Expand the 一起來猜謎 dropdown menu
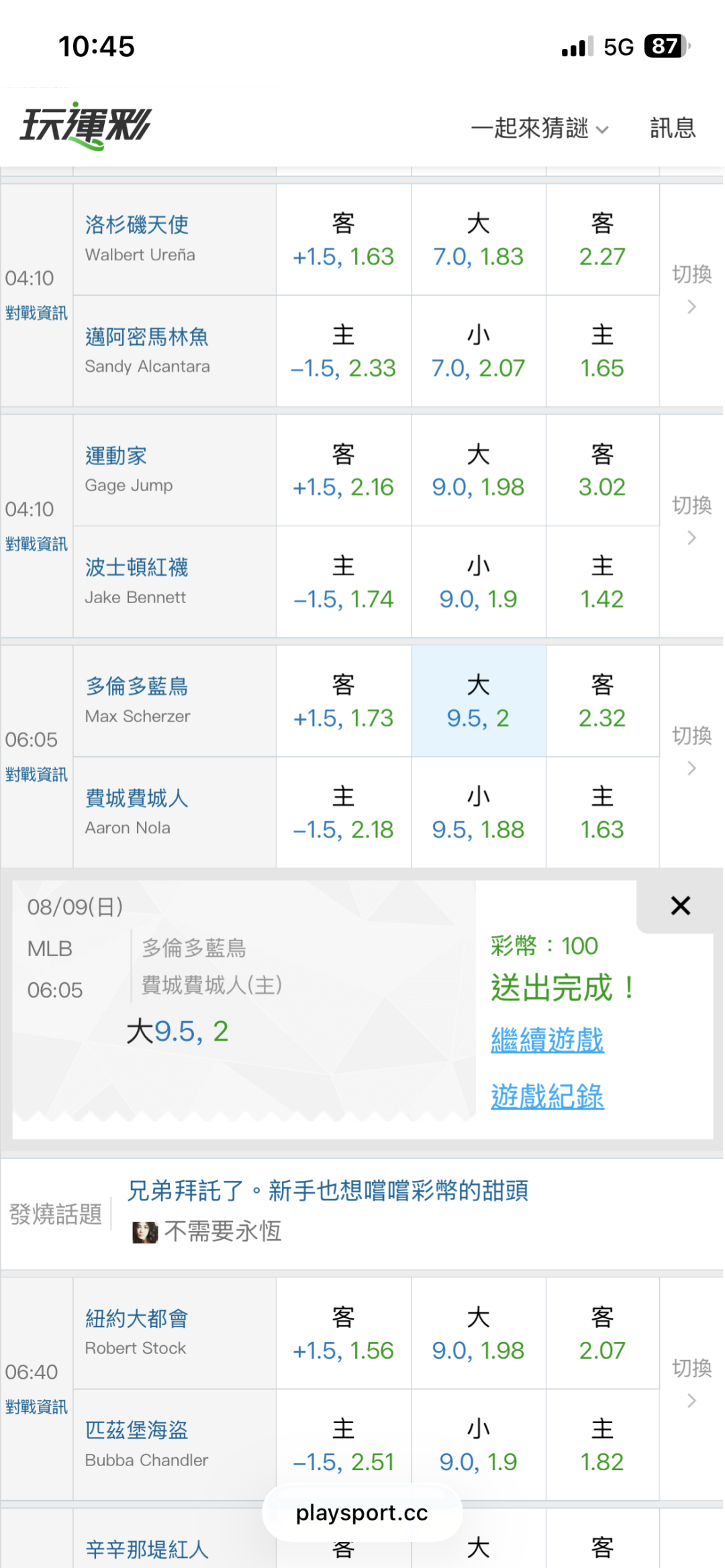This screenshot has height=1568, width=725. [540, 128]
